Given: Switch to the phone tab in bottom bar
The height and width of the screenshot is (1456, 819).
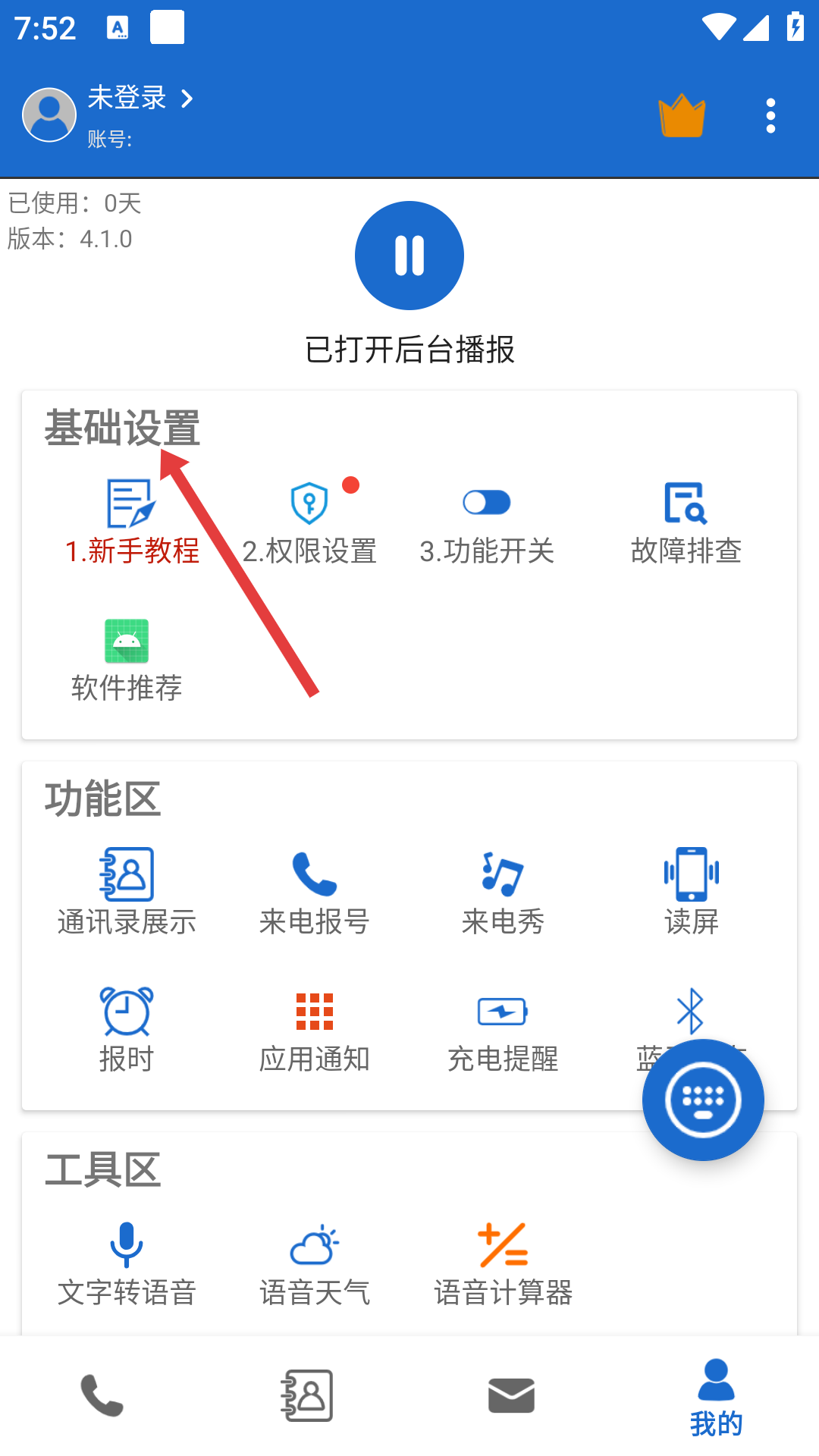Looking at the screenshot, I should tap(102, 1395).
